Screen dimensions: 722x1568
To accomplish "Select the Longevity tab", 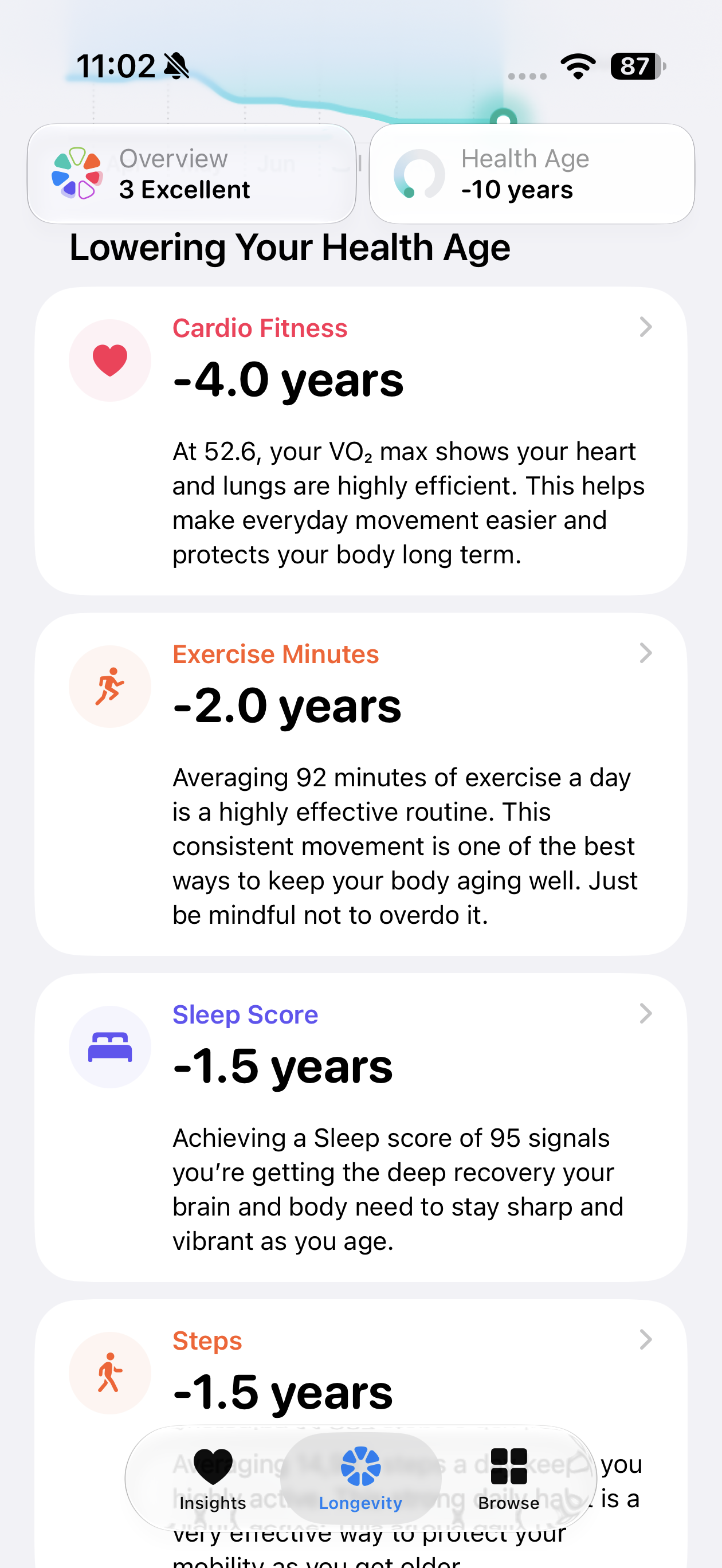I will (360, 1479).
